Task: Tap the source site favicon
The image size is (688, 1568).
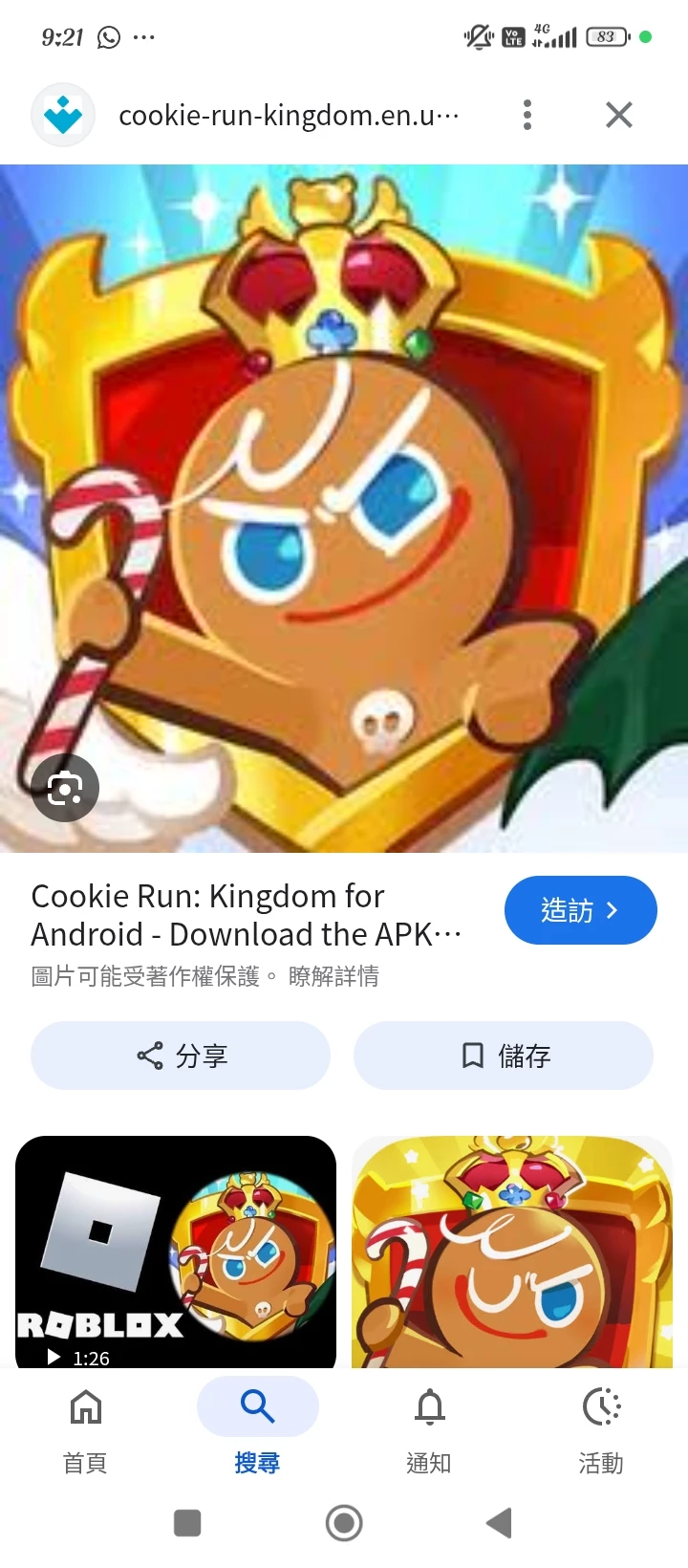Action: (63, 115)
